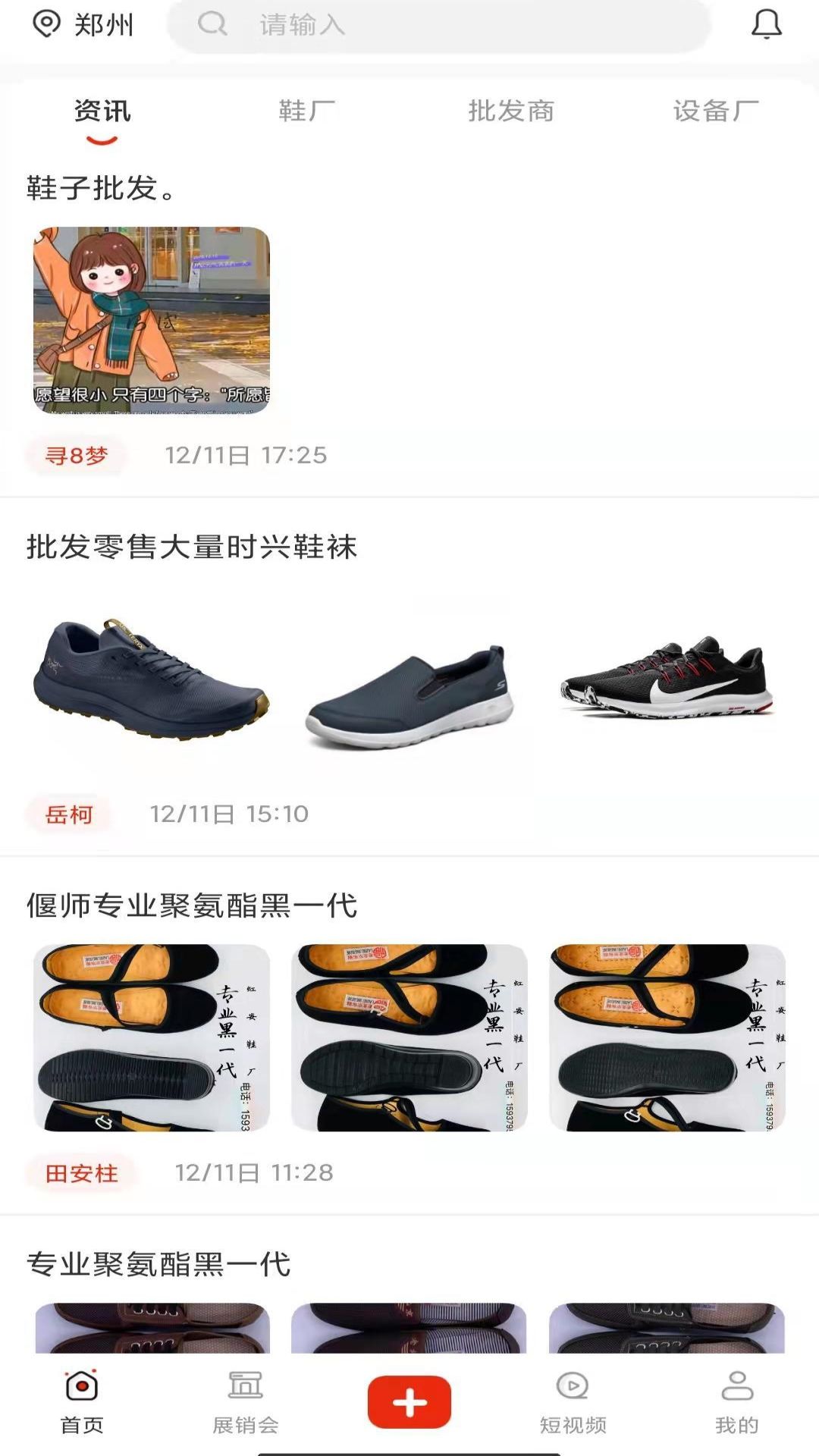Open the post 偃师专业聚氨酯黑一代
This screenshot has width=819, height=1456.
192,905
